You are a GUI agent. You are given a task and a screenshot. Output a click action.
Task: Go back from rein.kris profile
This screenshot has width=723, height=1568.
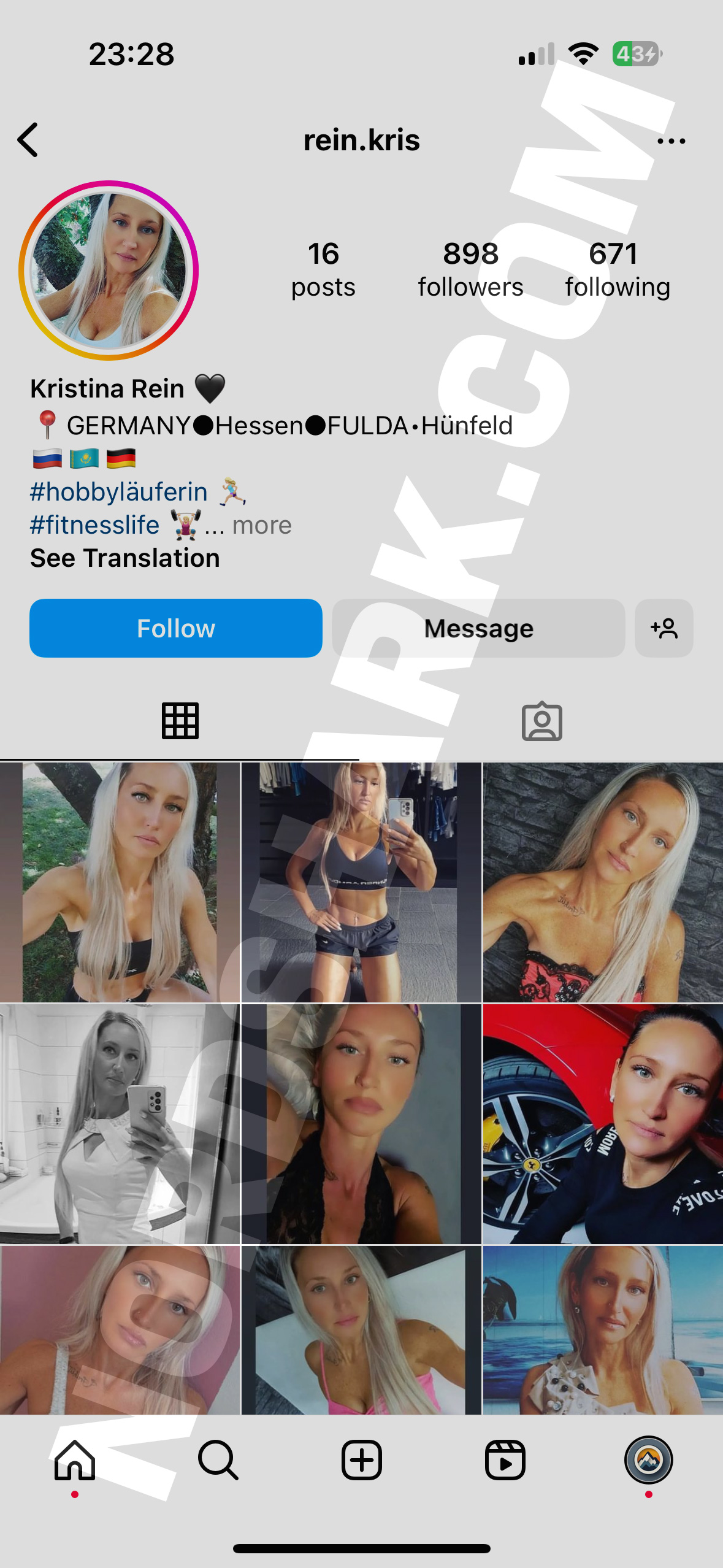click(28, 140)
